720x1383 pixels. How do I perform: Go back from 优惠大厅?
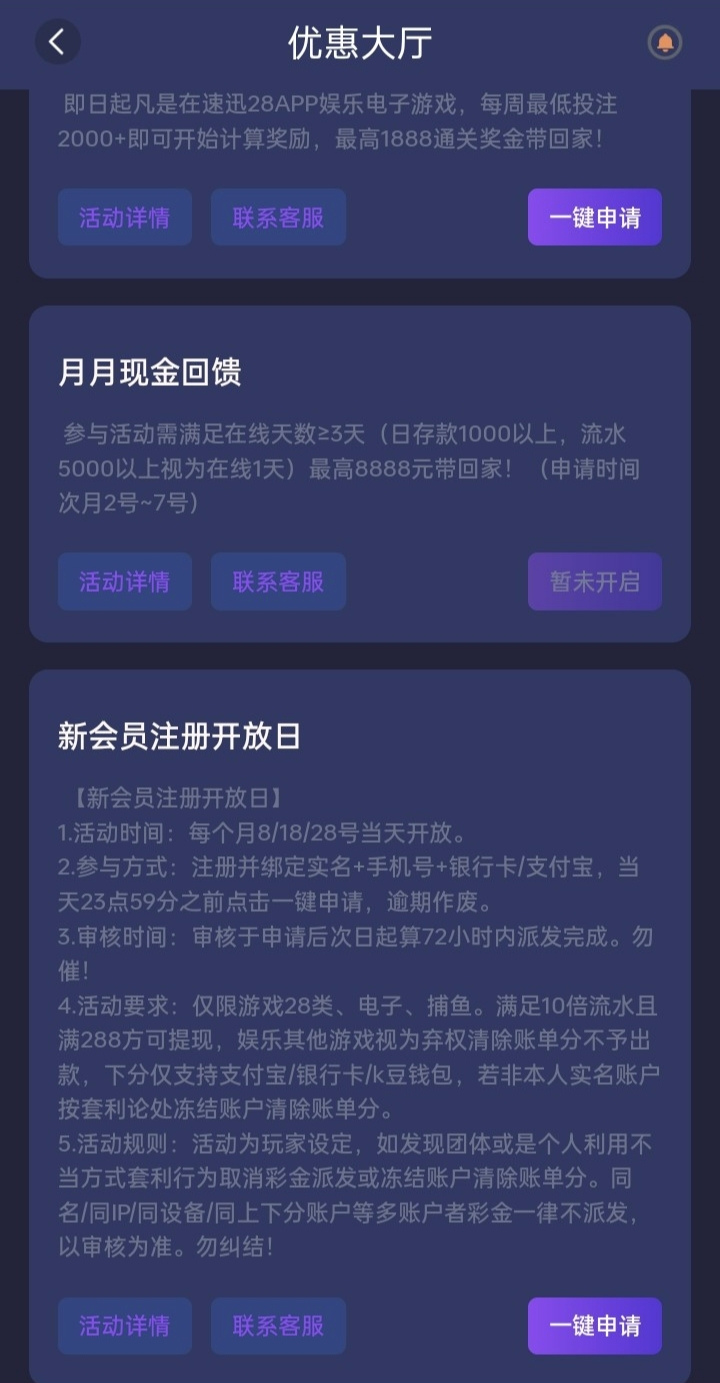57,42
